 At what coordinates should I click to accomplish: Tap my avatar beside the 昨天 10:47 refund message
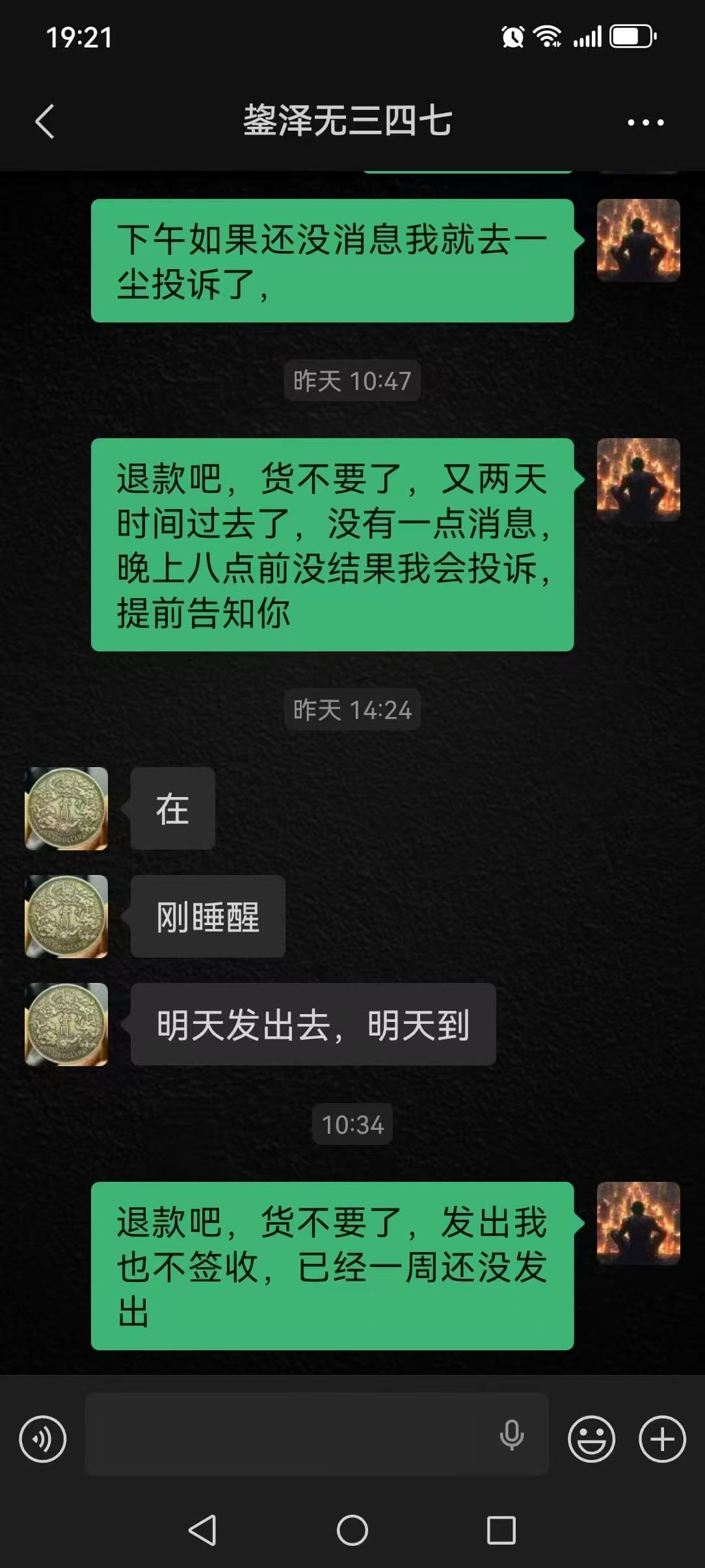click(x=638, y=480)
